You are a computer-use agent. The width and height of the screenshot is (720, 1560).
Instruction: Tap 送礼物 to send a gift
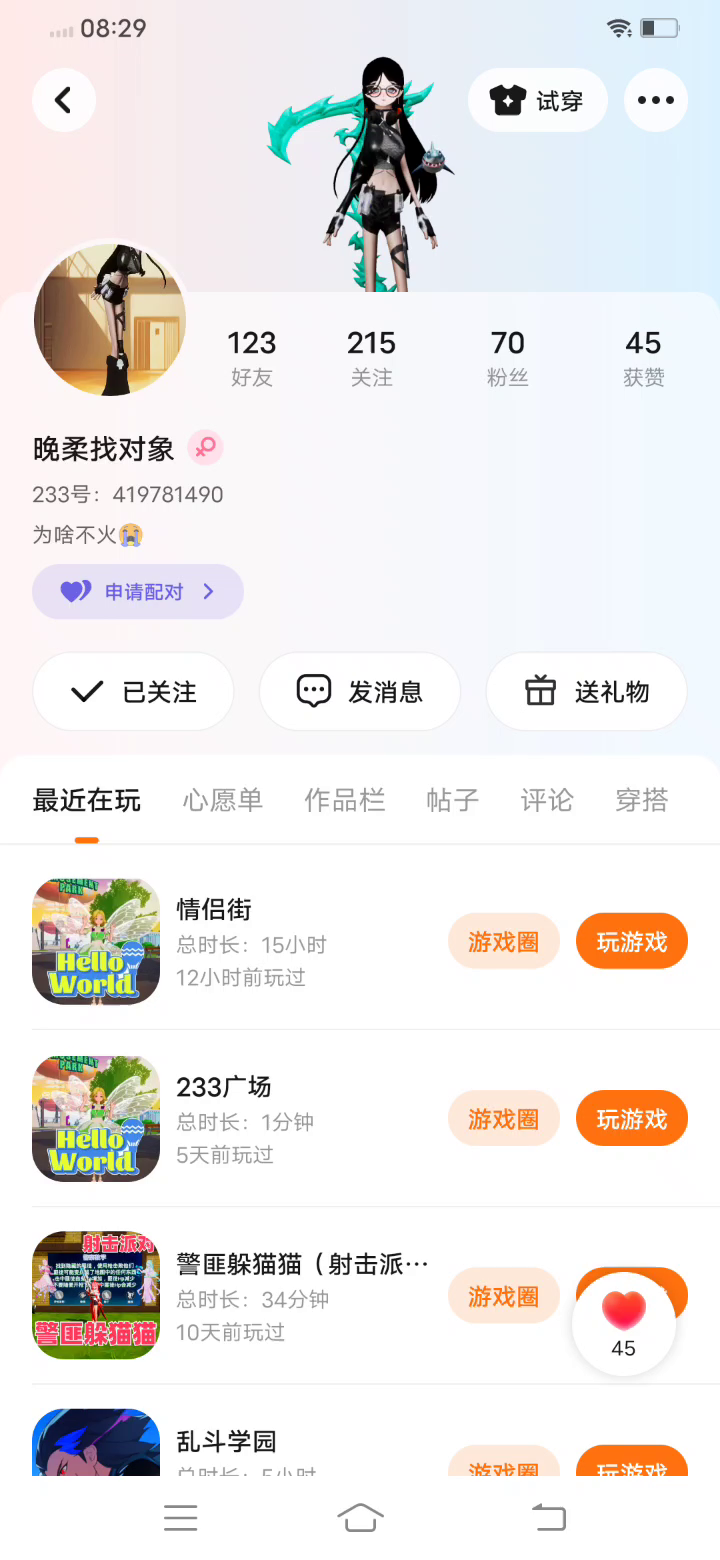(586, 692)
